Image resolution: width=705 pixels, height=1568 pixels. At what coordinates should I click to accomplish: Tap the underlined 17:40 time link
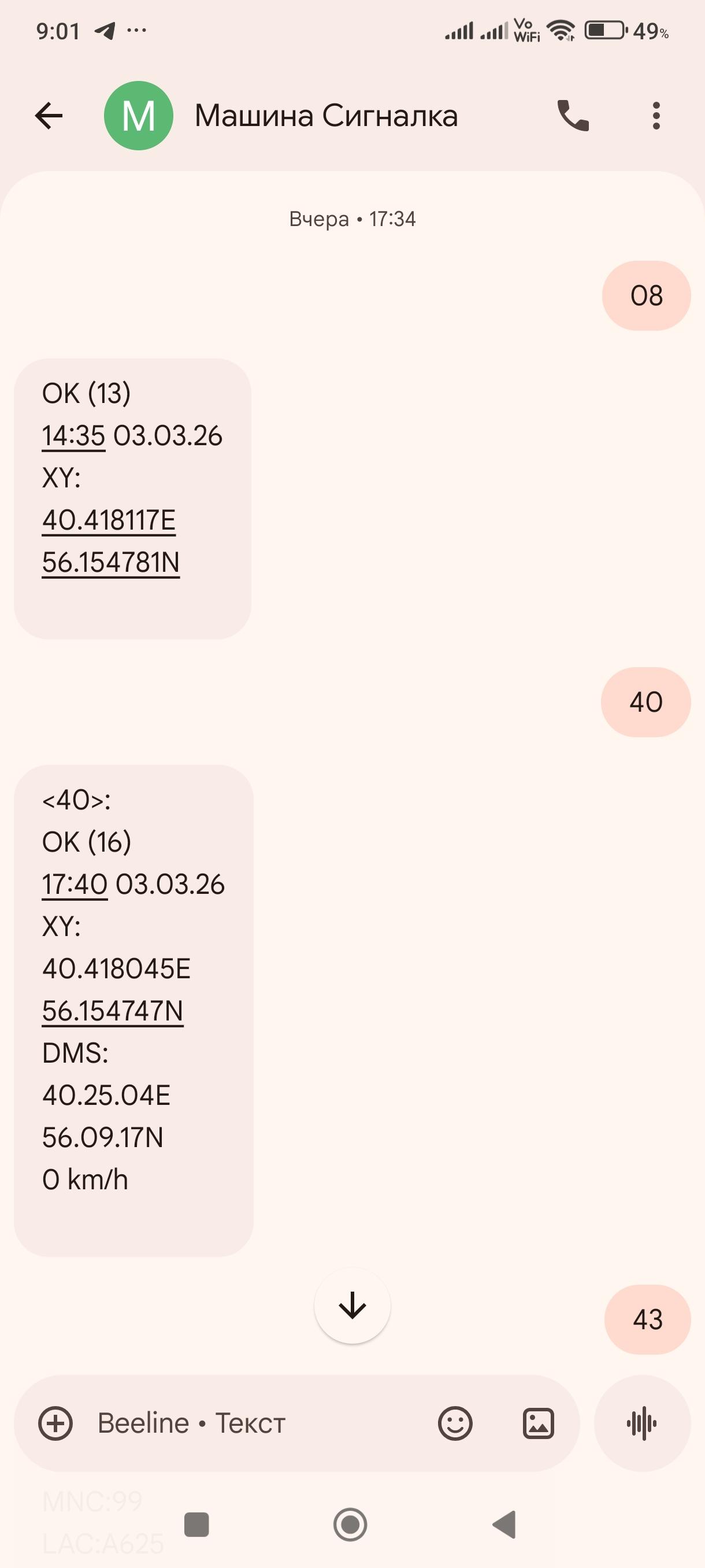click(x=75, y=885)
